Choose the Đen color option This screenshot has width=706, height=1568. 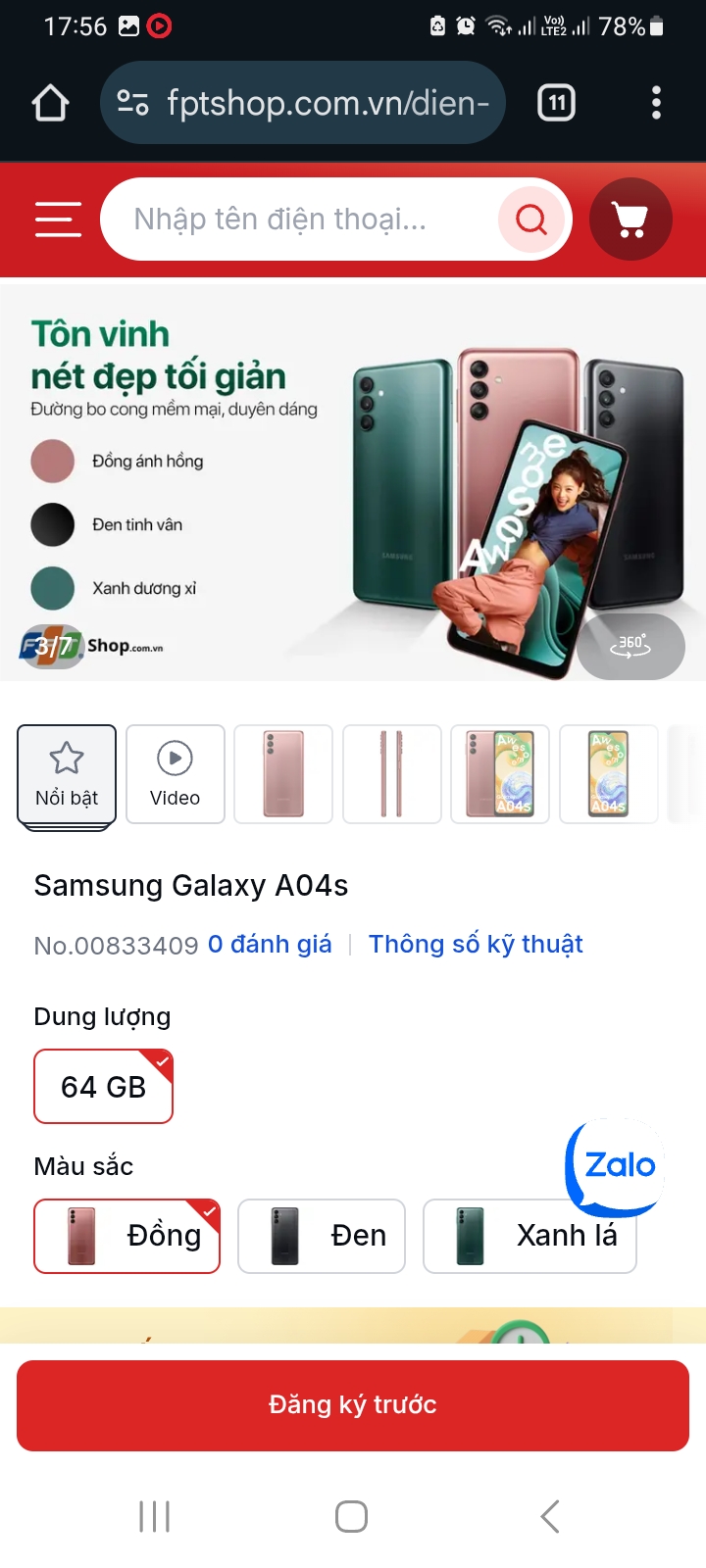click(322, 1236)
